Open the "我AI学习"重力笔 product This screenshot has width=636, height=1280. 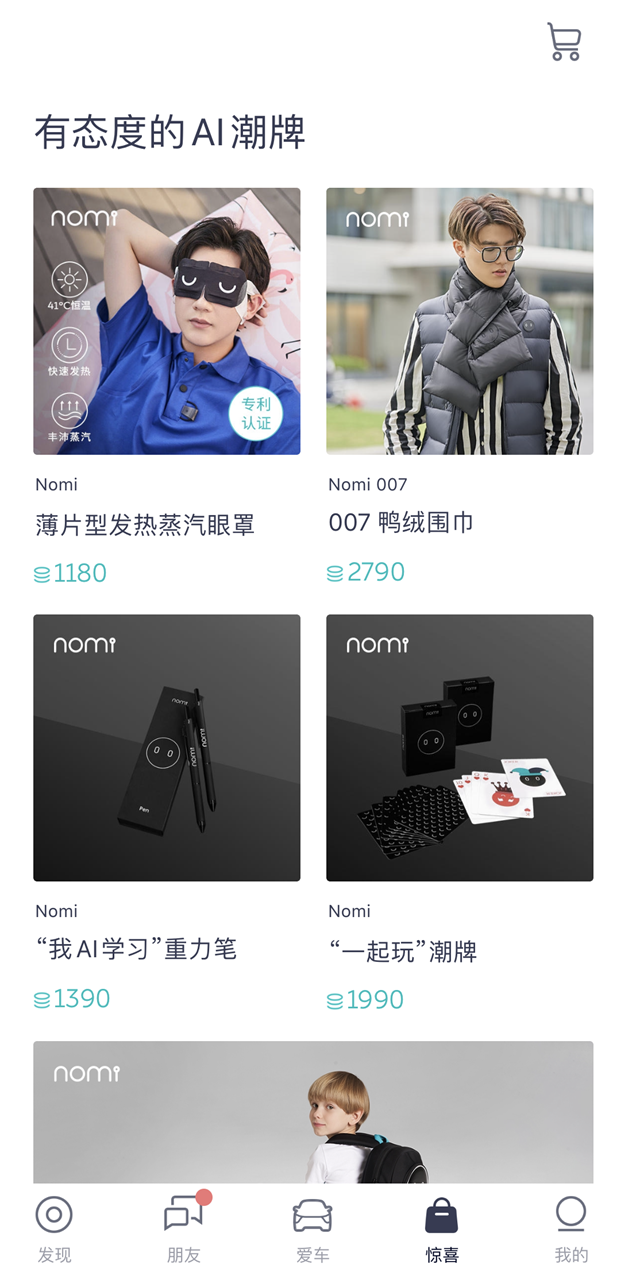point(167,747)
